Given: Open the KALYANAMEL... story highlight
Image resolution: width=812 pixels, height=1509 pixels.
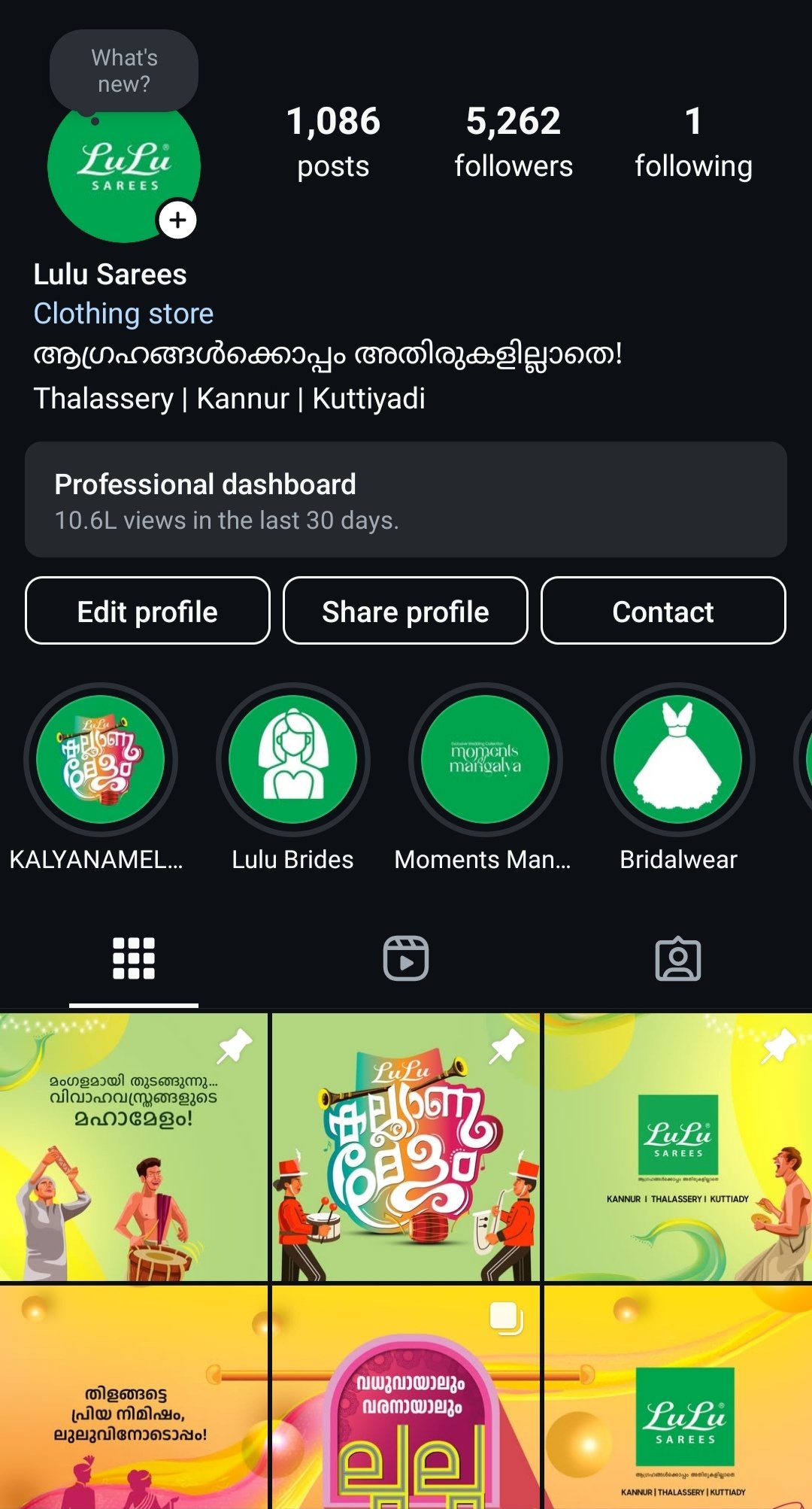Looking at the screenshot, I should click(101, 760).
